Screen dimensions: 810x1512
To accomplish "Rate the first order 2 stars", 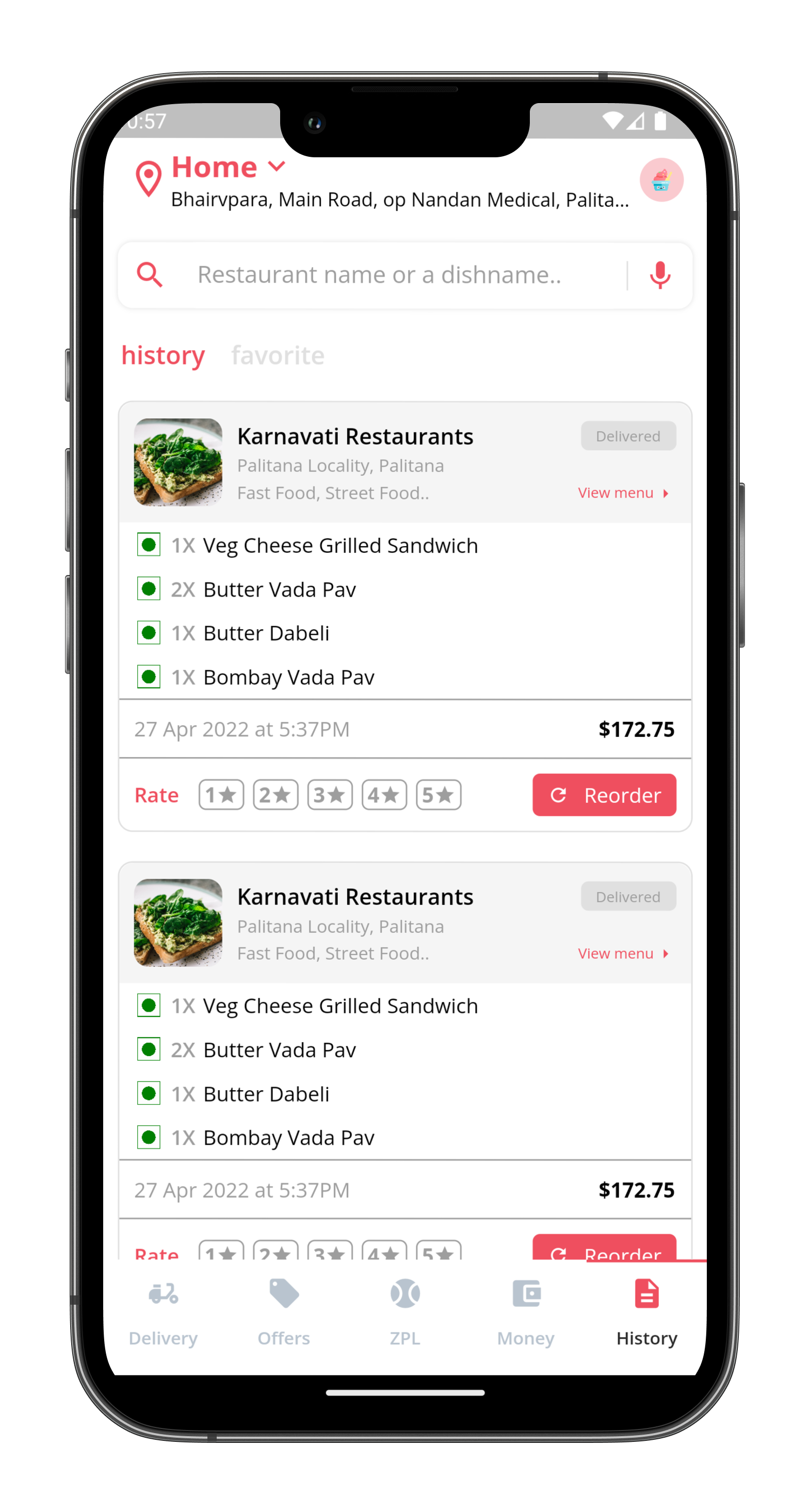I will 276,795.
